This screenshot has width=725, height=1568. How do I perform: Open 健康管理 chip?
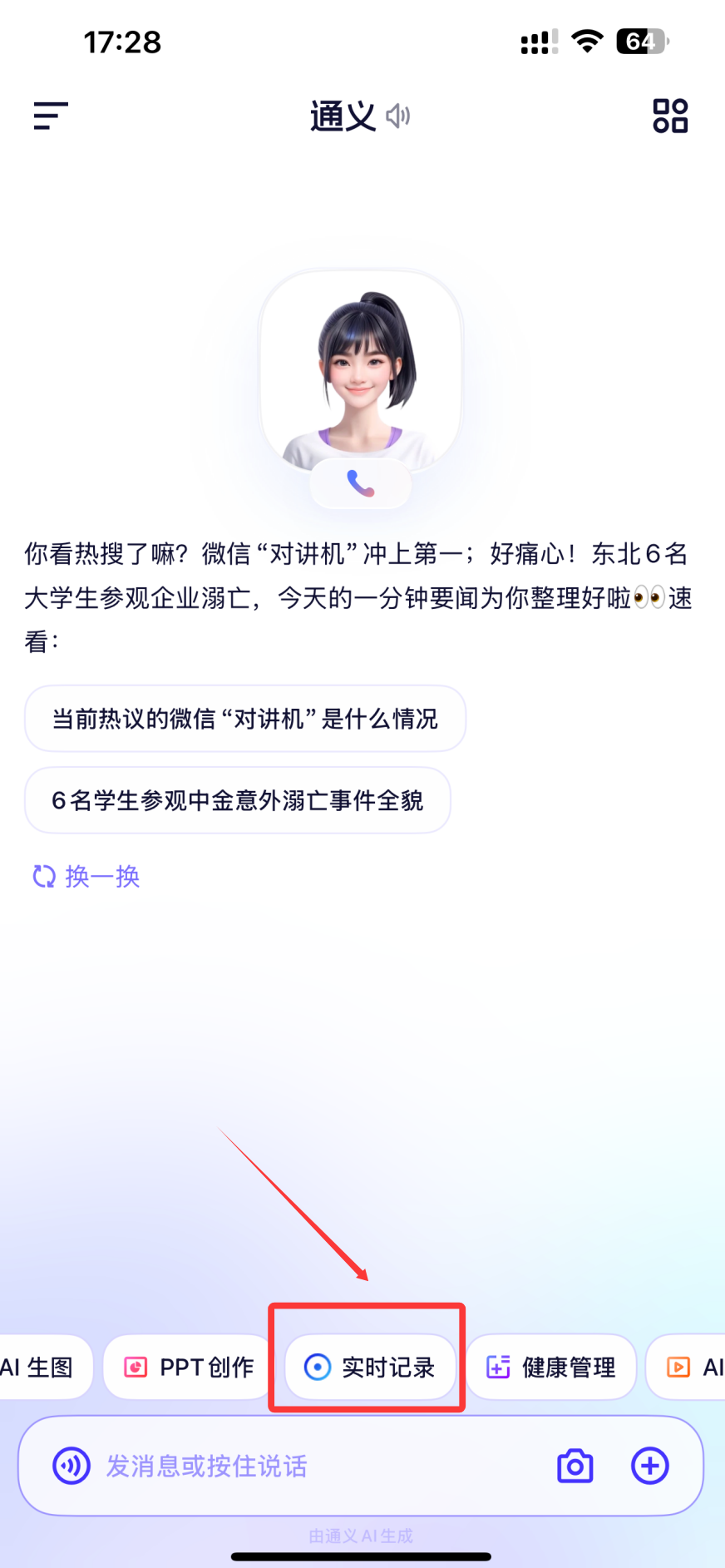(x=551, y=1367)
